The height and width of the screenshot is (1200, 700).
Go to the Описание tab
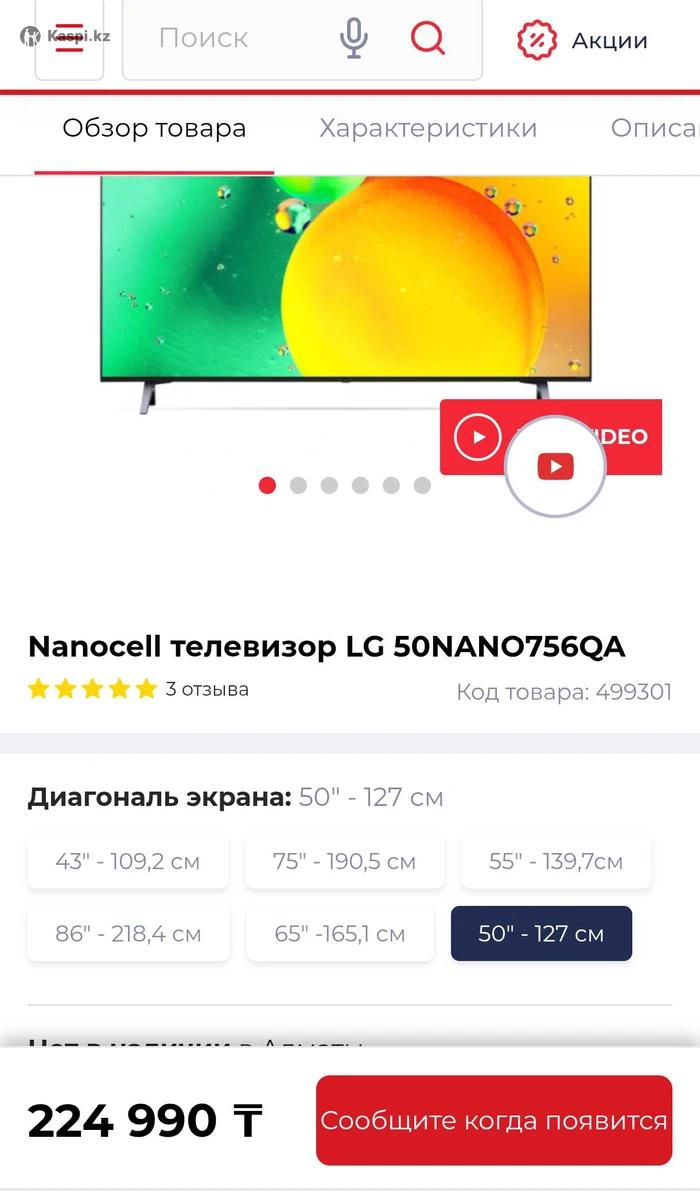[652, 129]
